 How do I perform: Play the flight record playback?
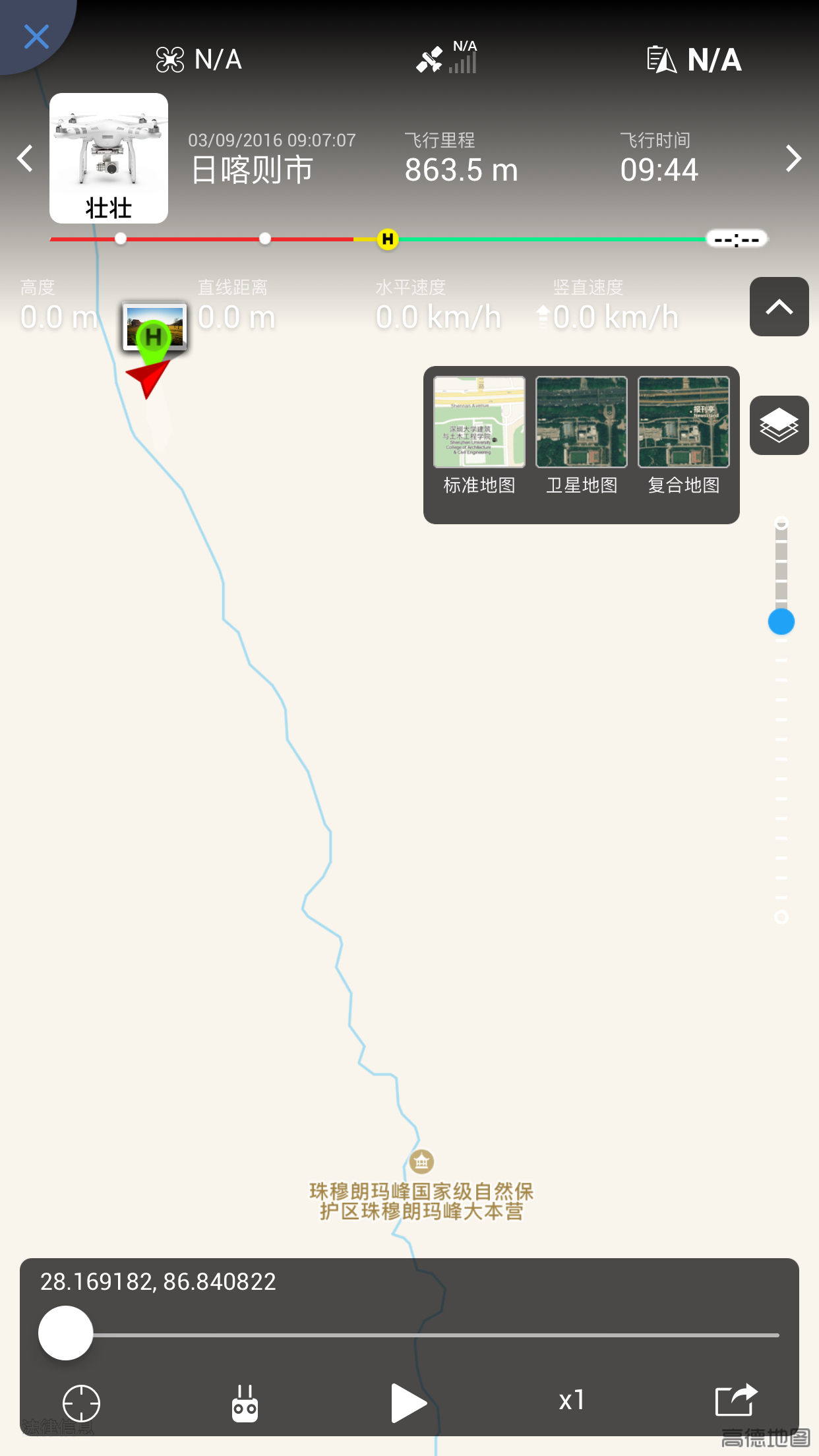pyautogui.click(x=408, y=1402)
